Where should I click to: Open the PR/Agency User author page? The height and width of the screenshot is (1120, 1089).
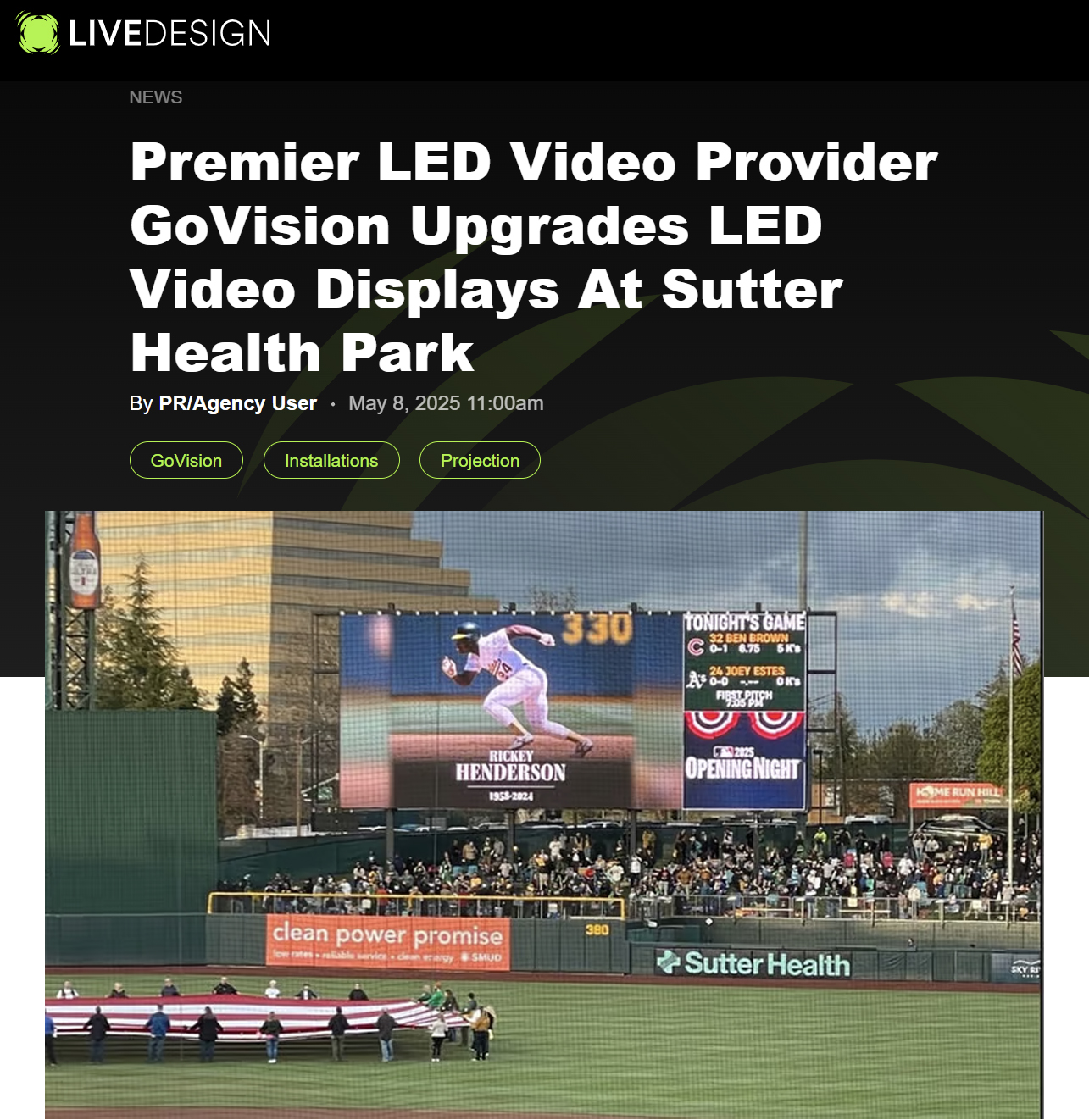coord(238,403)
